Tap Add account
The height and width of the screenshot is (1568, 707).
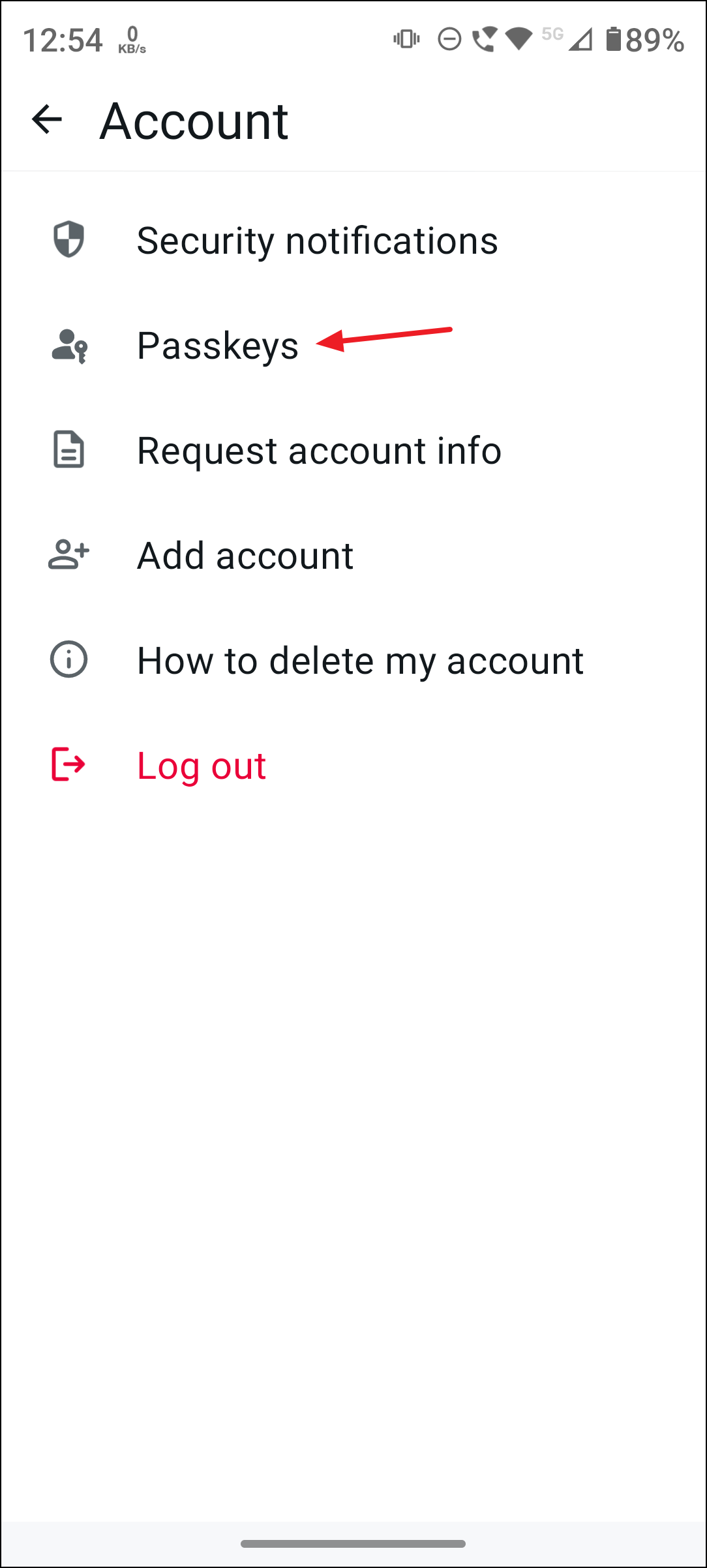click(x=245, y=556)
